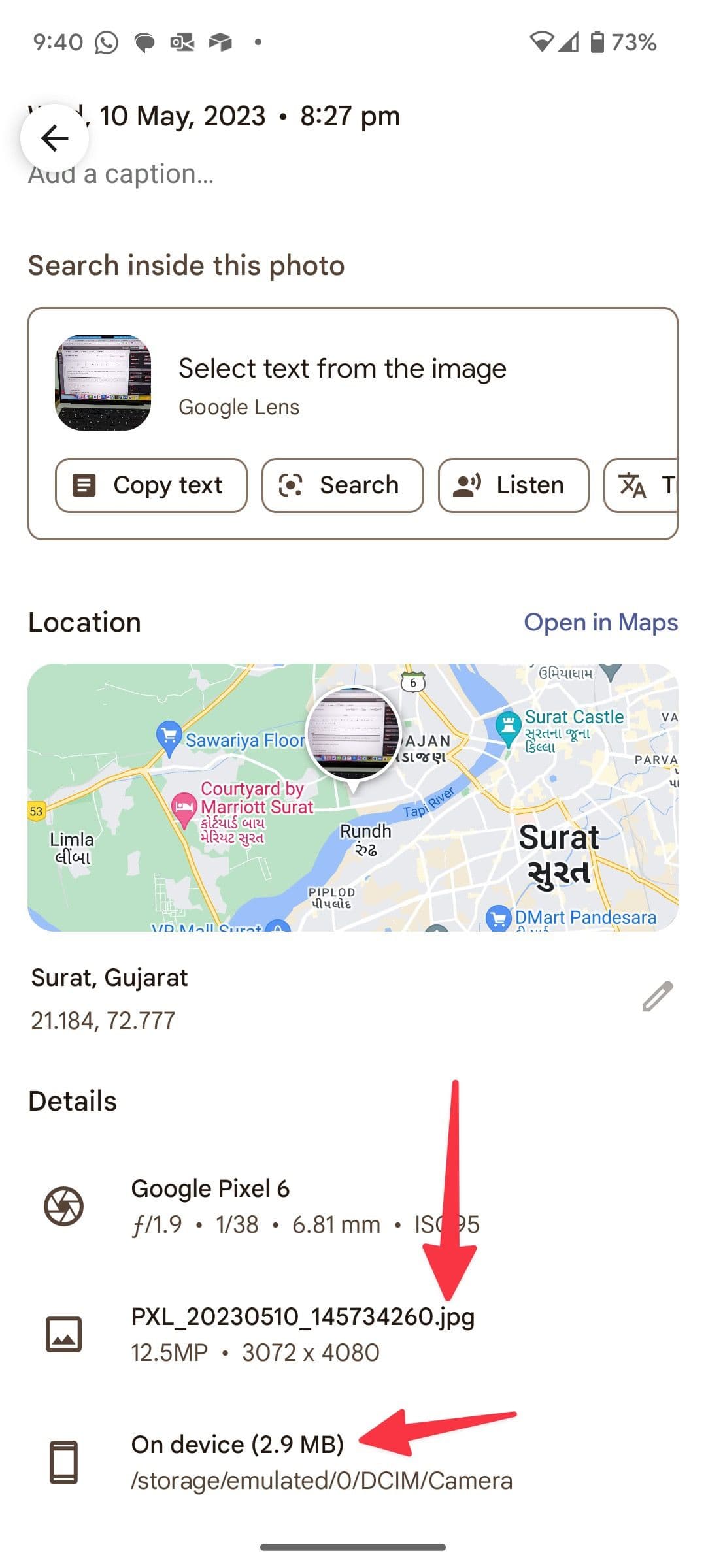Tap the Copy text button
The width and height of the screenshot is (706, 1568).
(151, 485)
